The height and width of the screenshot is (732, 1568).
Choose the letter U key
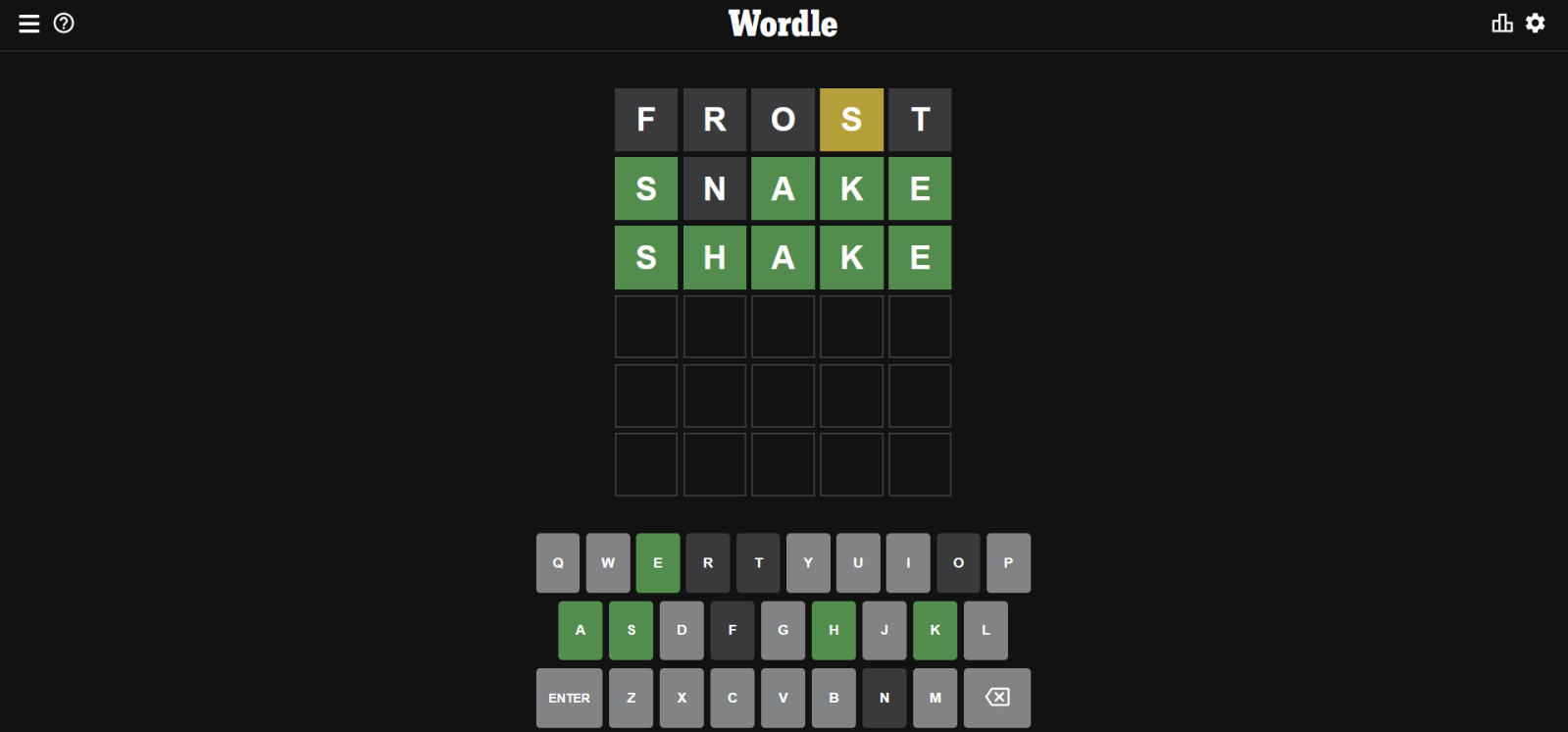pos(858,562)
